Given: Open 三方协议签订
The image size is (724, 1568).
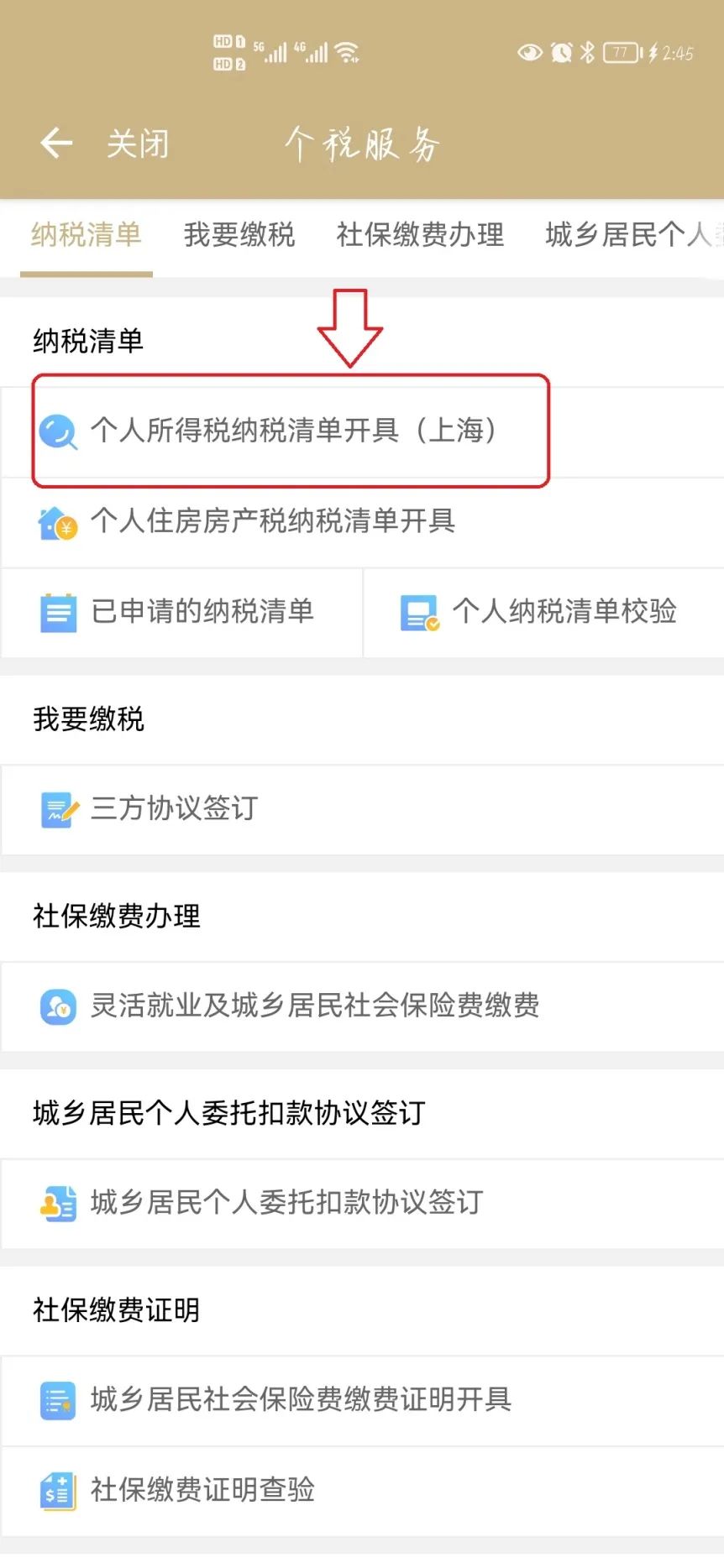Looking at the screenshot, I should (x=362, y=809).
